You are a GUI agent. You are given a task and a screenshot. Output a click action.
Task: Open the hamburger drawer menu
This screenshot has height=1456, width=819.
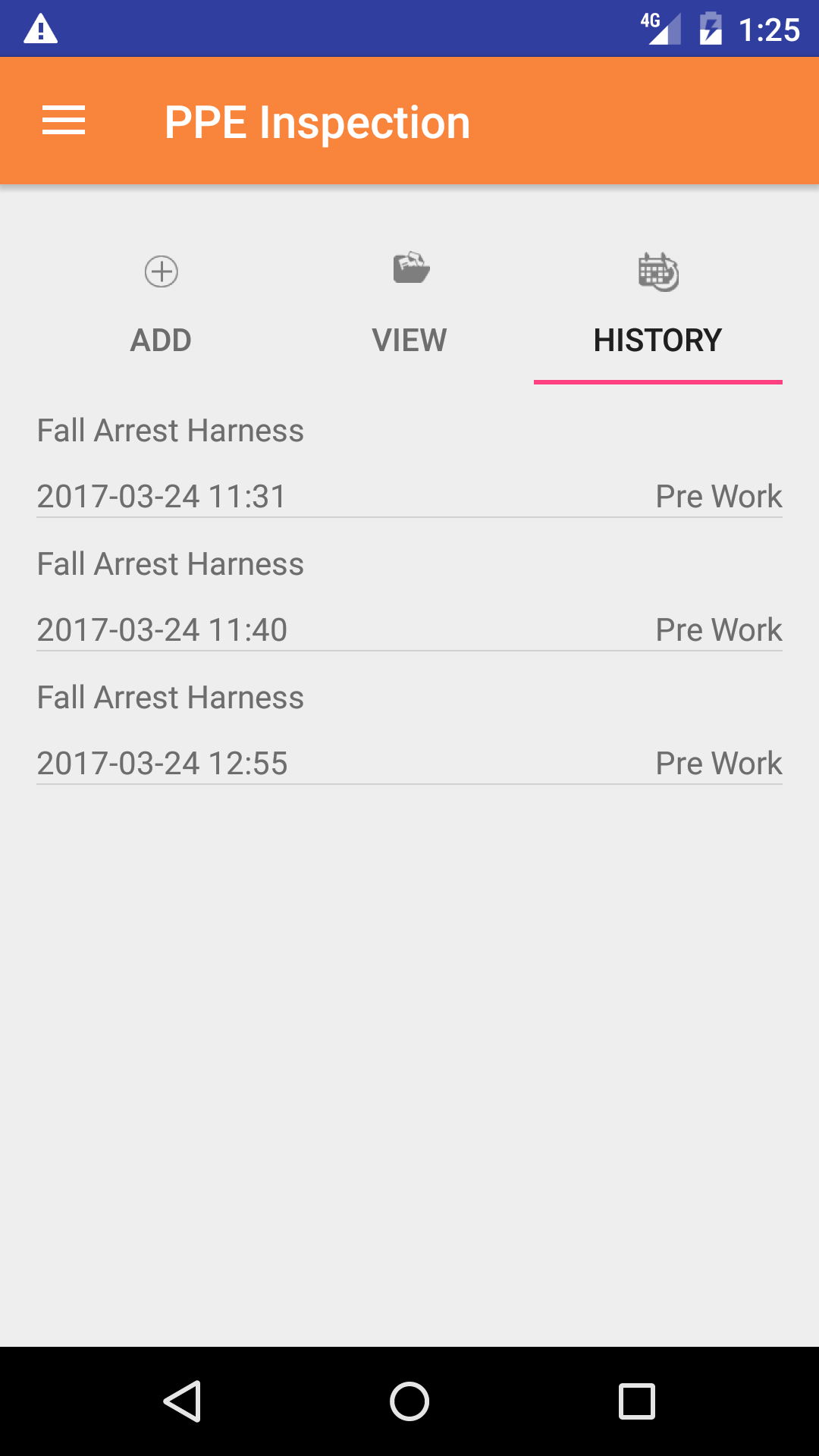point(64,121)
